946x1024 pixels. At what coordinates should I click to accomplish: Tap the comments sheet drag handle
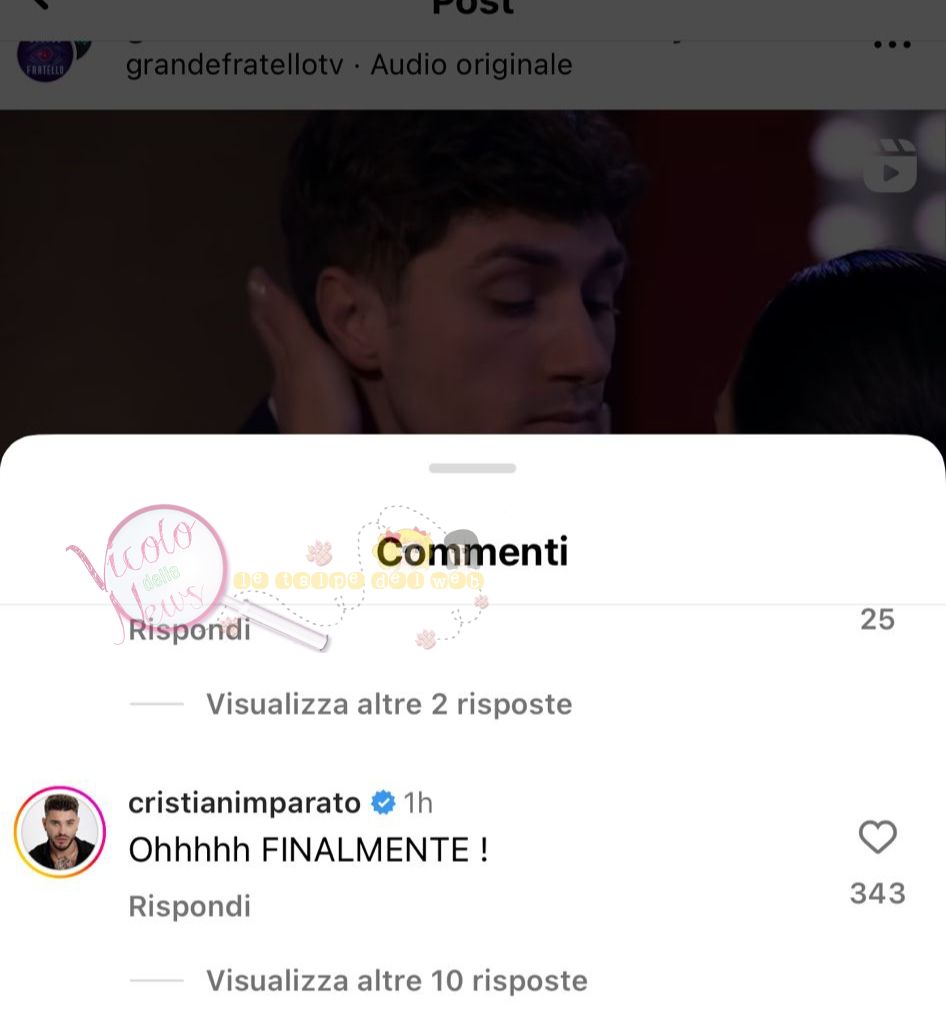point(472,468)
